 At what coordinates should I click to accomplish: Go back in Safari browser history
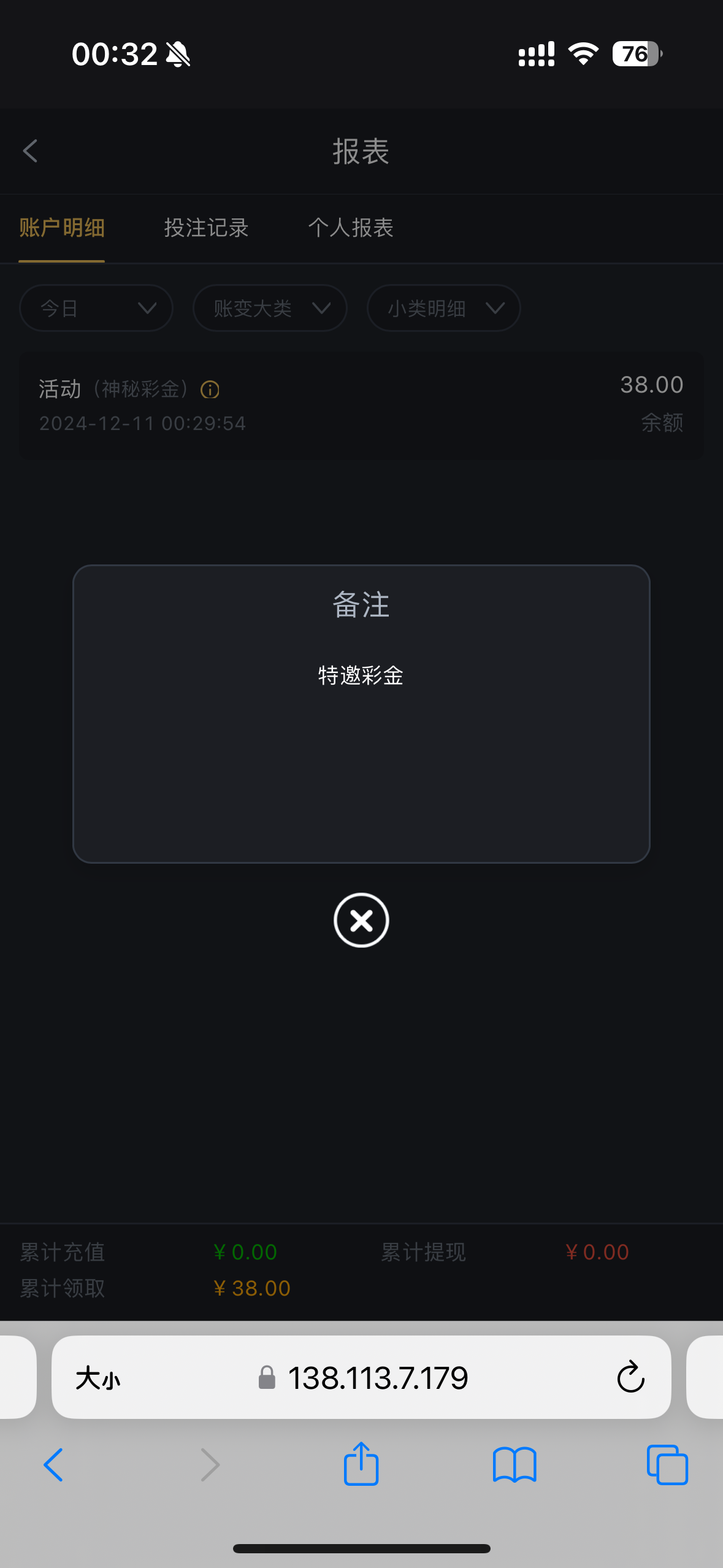[x=53, y=1465]
